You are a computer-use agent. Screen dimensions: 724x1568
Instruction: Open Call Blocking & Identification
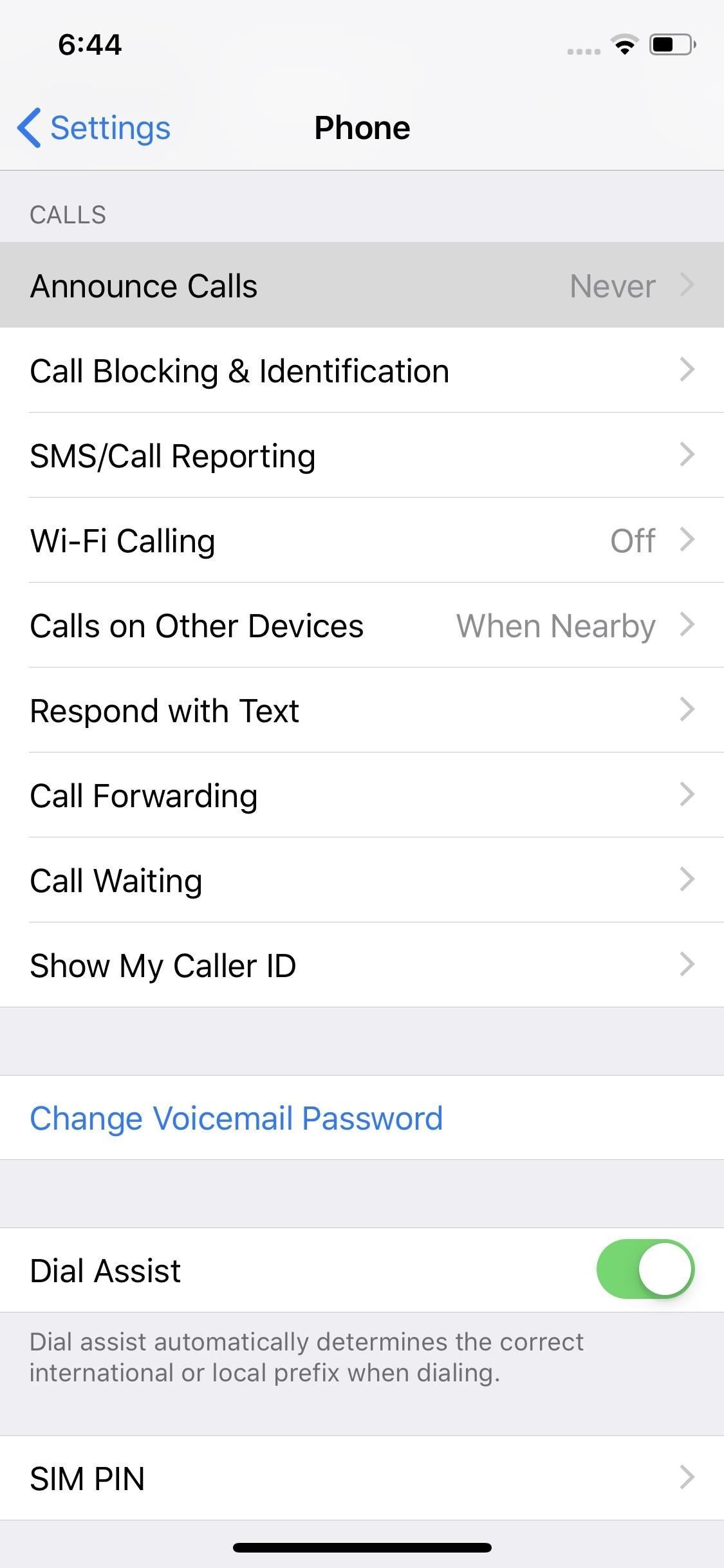362,371
